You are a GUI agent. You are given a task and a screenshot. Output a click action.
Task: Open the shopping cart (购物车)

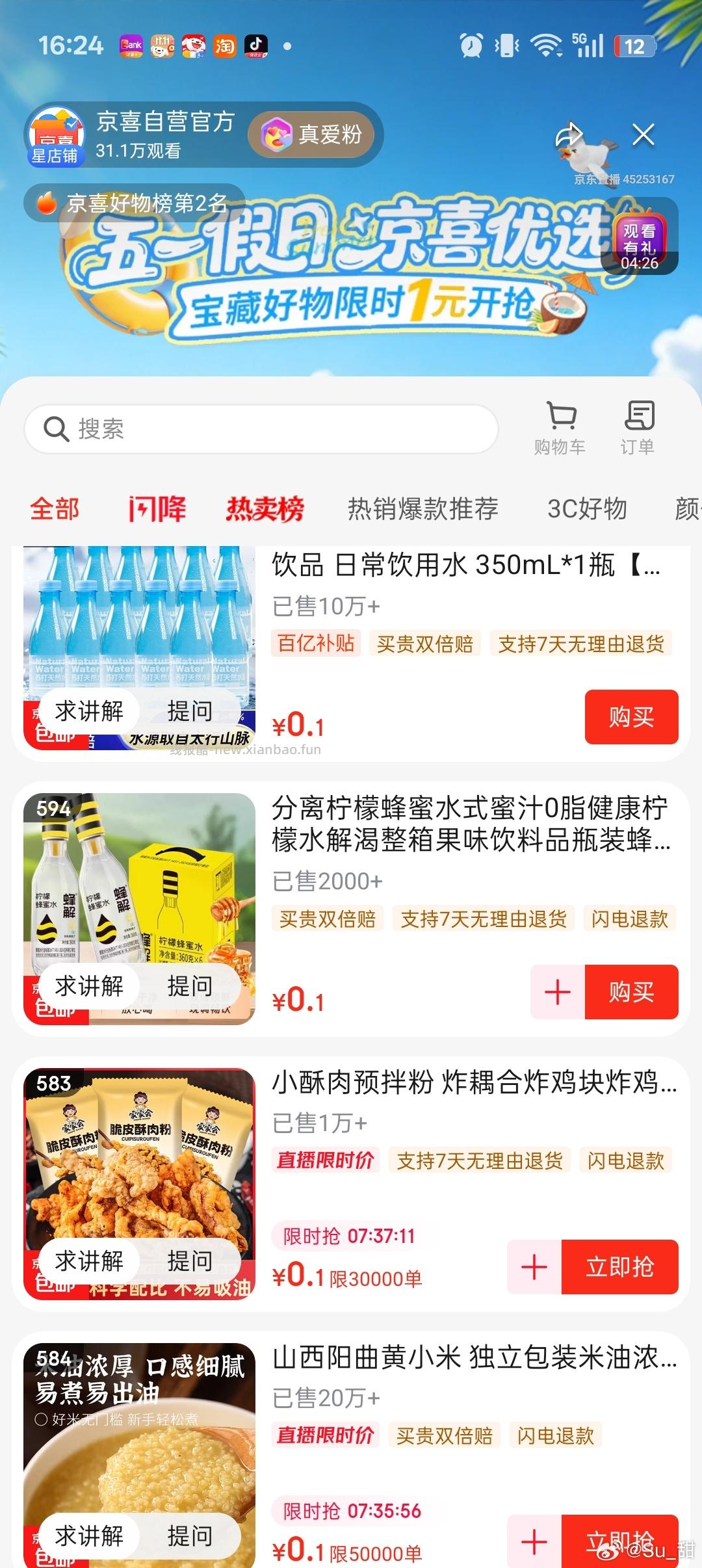coord(562,426)
